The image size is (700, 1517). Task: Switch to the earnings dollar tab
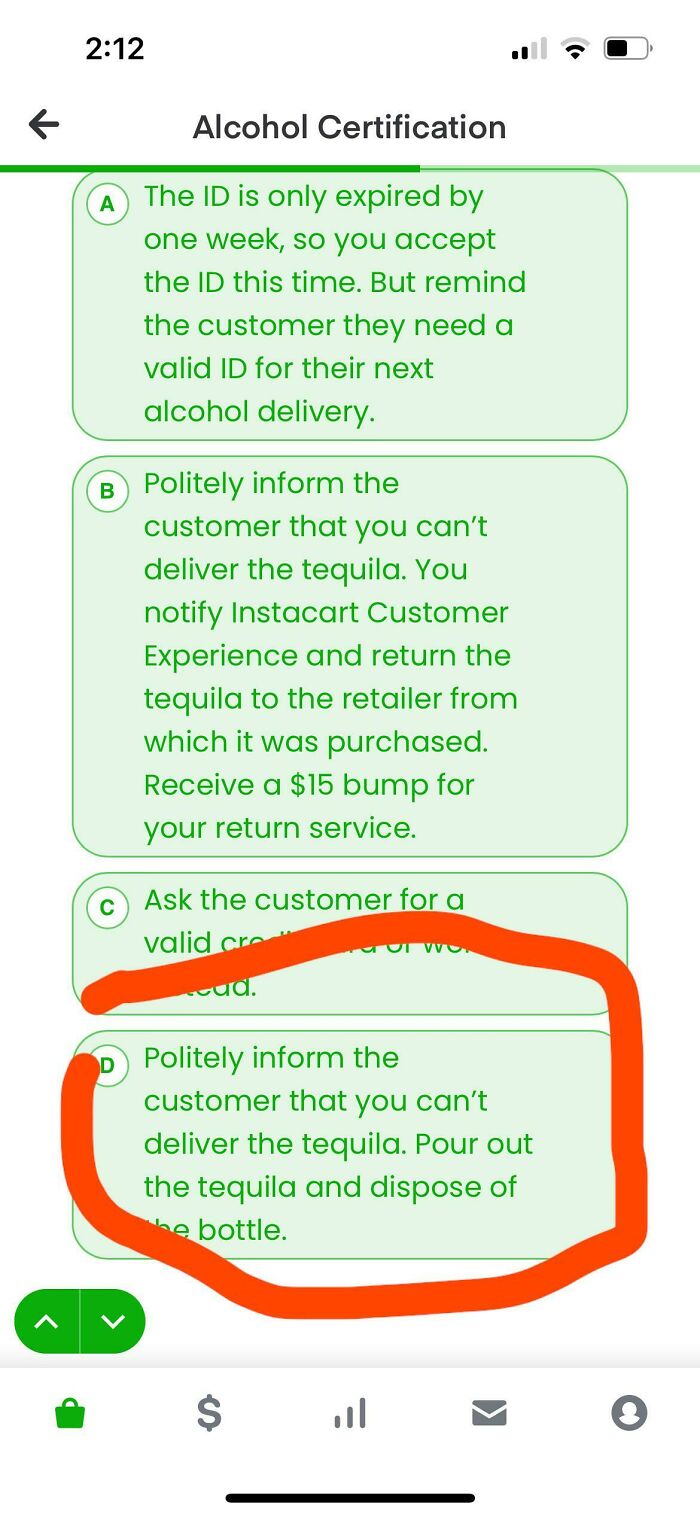click(x=209, y=1413)
